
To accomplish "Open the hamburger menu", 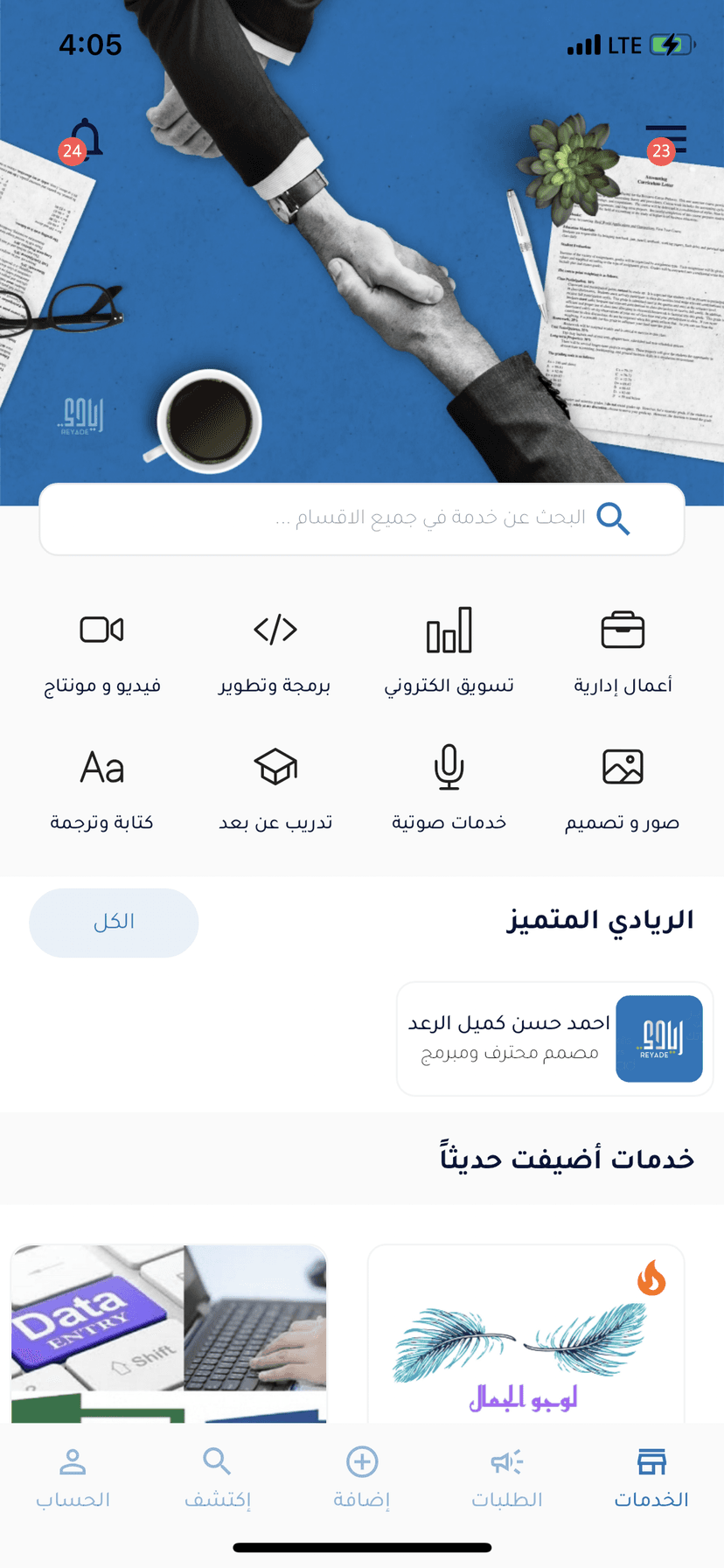I will click(667, 140).
